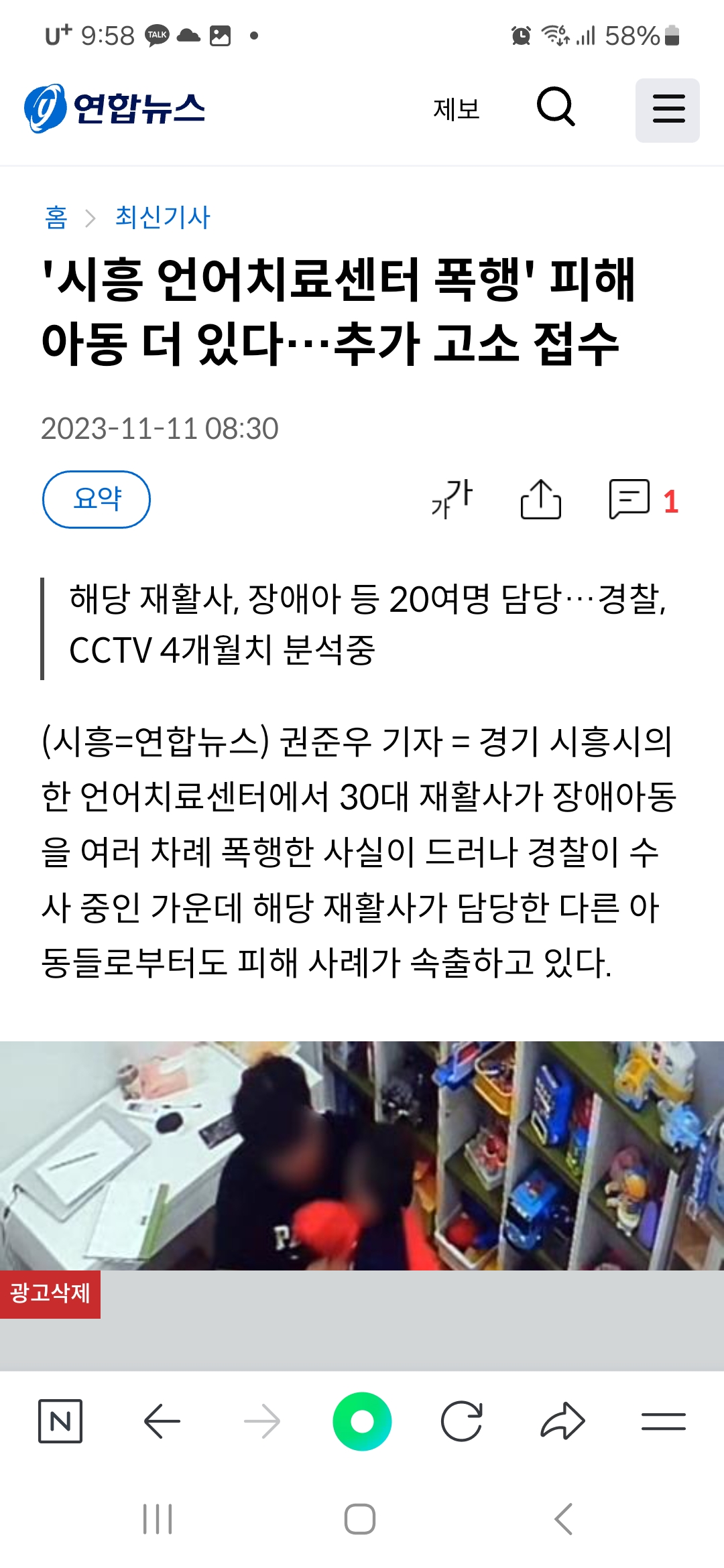Tap the green Naver search button

pyautogui.click(x=362, y=1421)
